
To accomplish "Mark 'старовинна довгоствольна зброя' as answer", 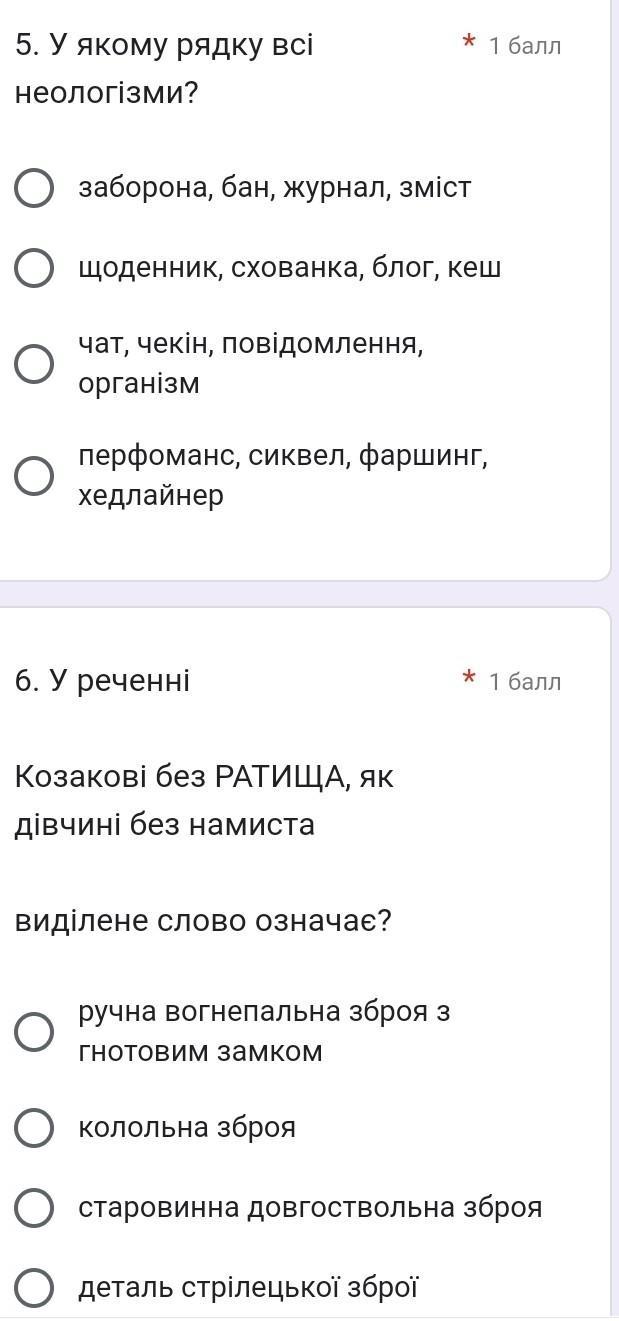I will tap(35, 1208).
